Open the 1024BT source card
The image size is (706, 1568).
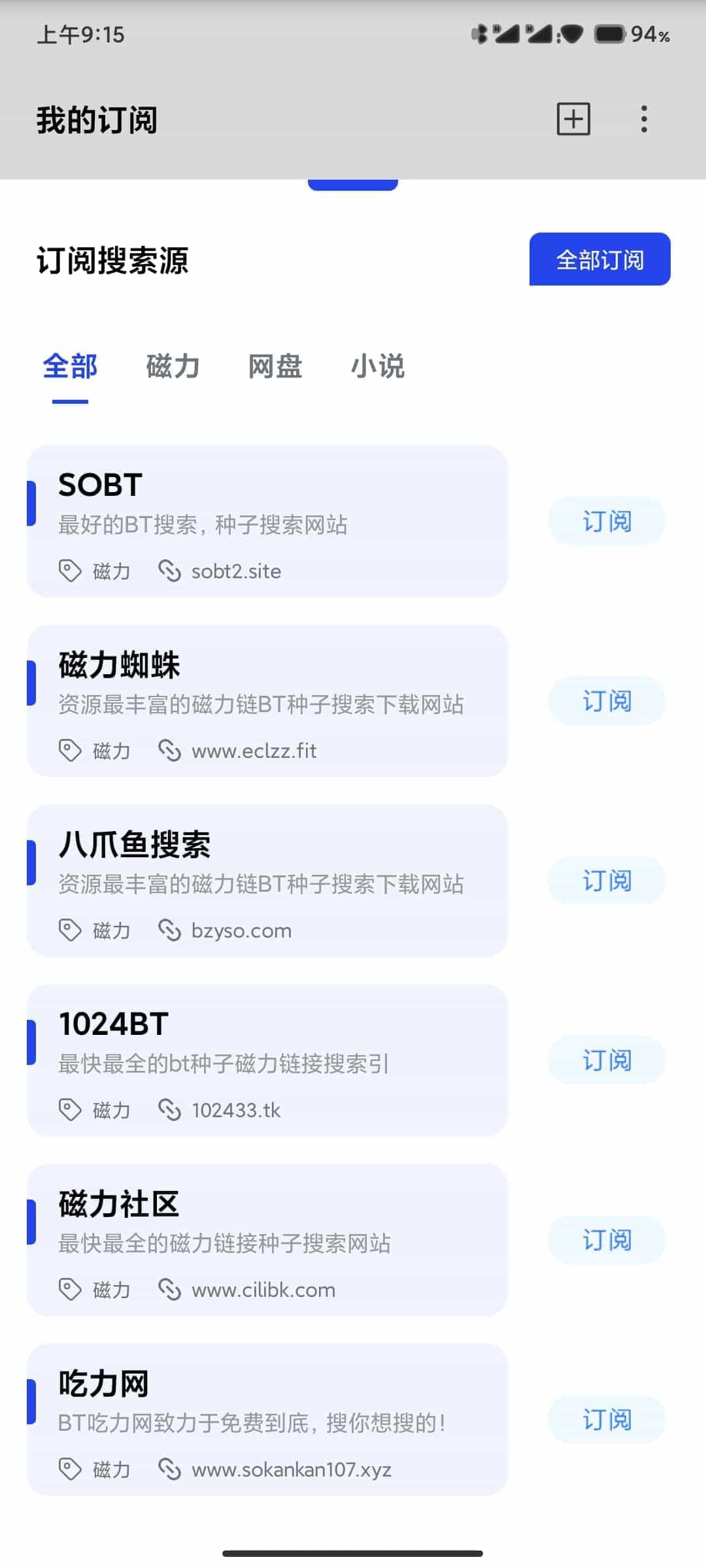pos(267,1060)
